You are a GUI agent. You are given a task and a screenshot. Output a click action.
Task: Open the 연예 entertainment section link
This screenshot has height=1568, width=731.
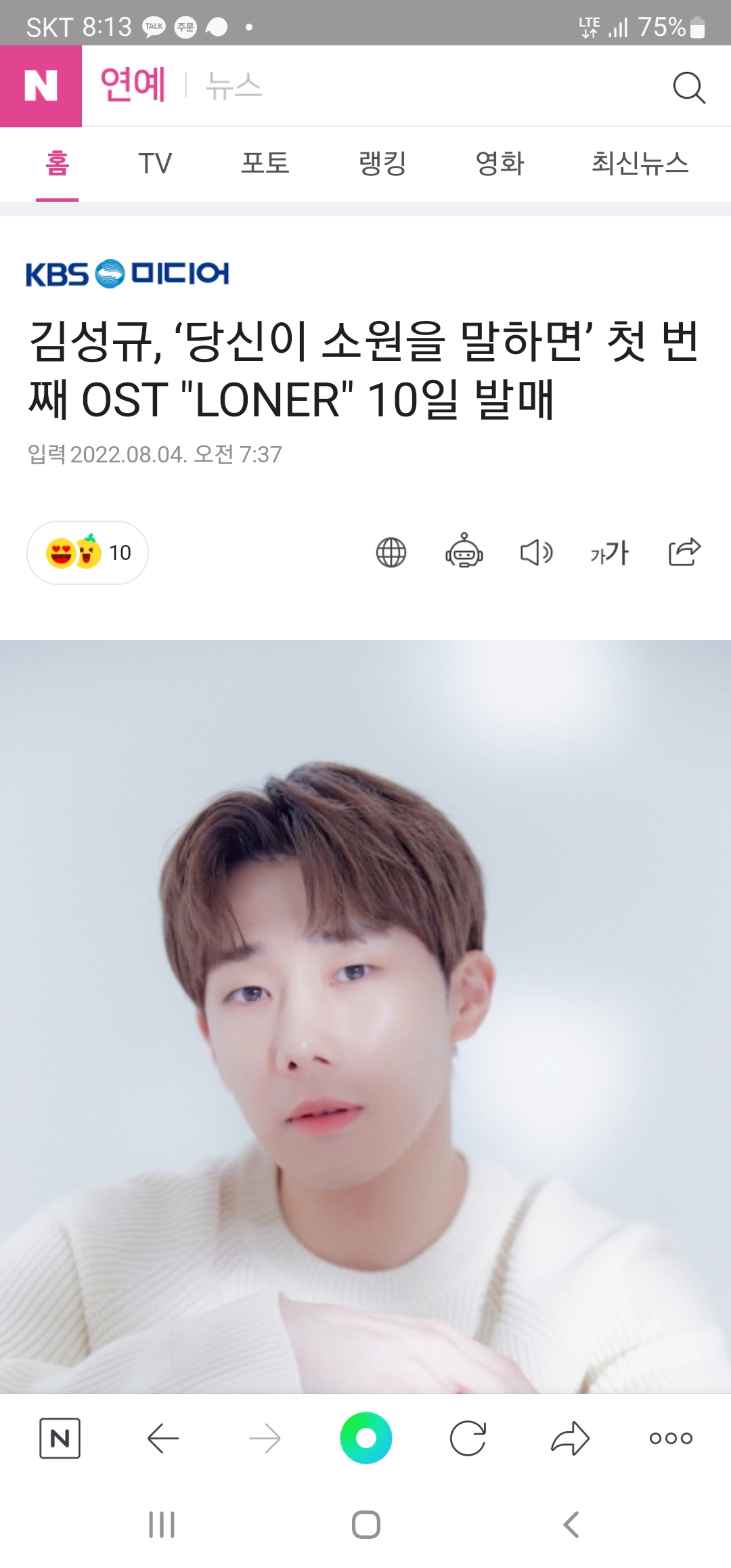pyautogui.click(x=133, y=85)
